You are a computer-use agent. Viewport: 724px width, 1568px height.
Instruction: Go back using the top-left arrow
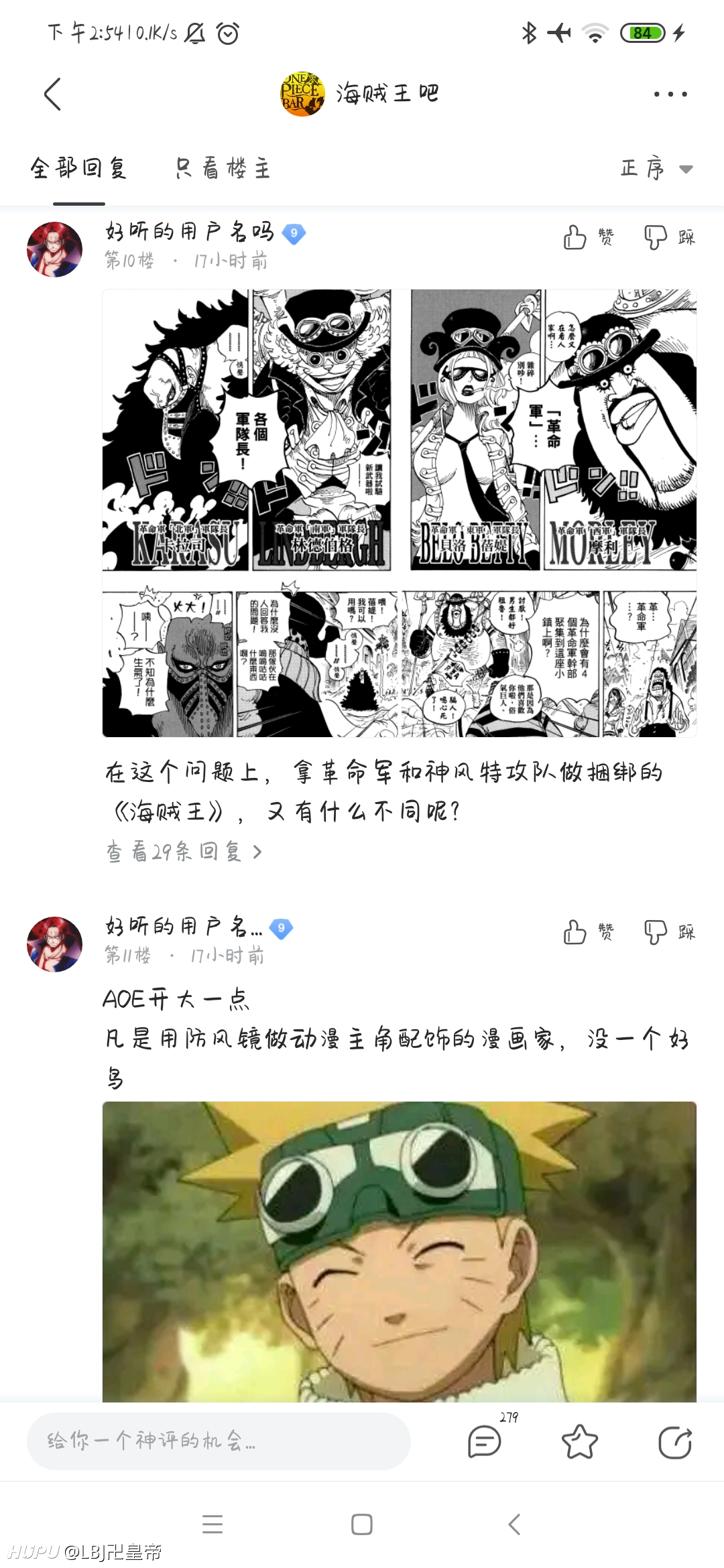(x=52, y=94)
